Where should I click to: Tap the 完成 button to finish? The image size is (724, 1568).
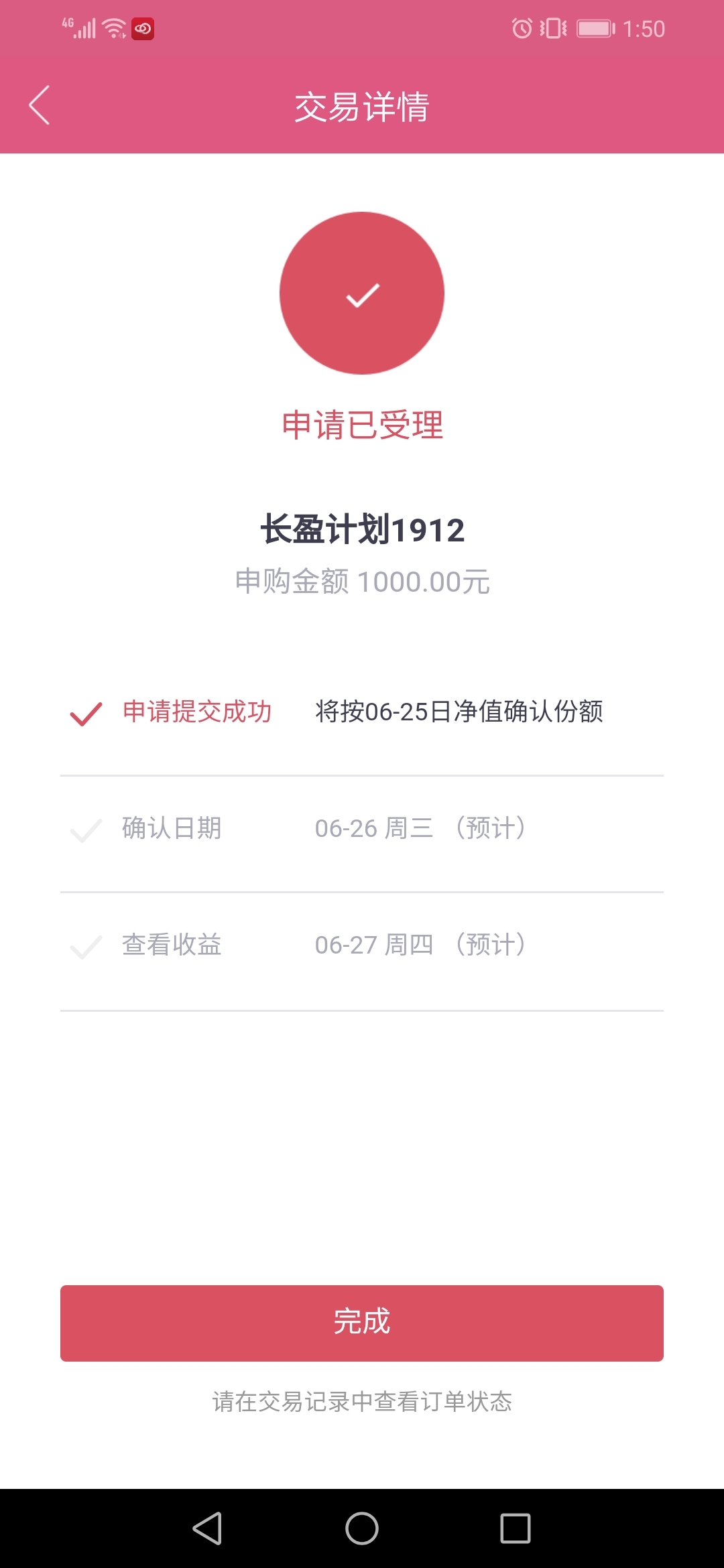(362, 1323)
